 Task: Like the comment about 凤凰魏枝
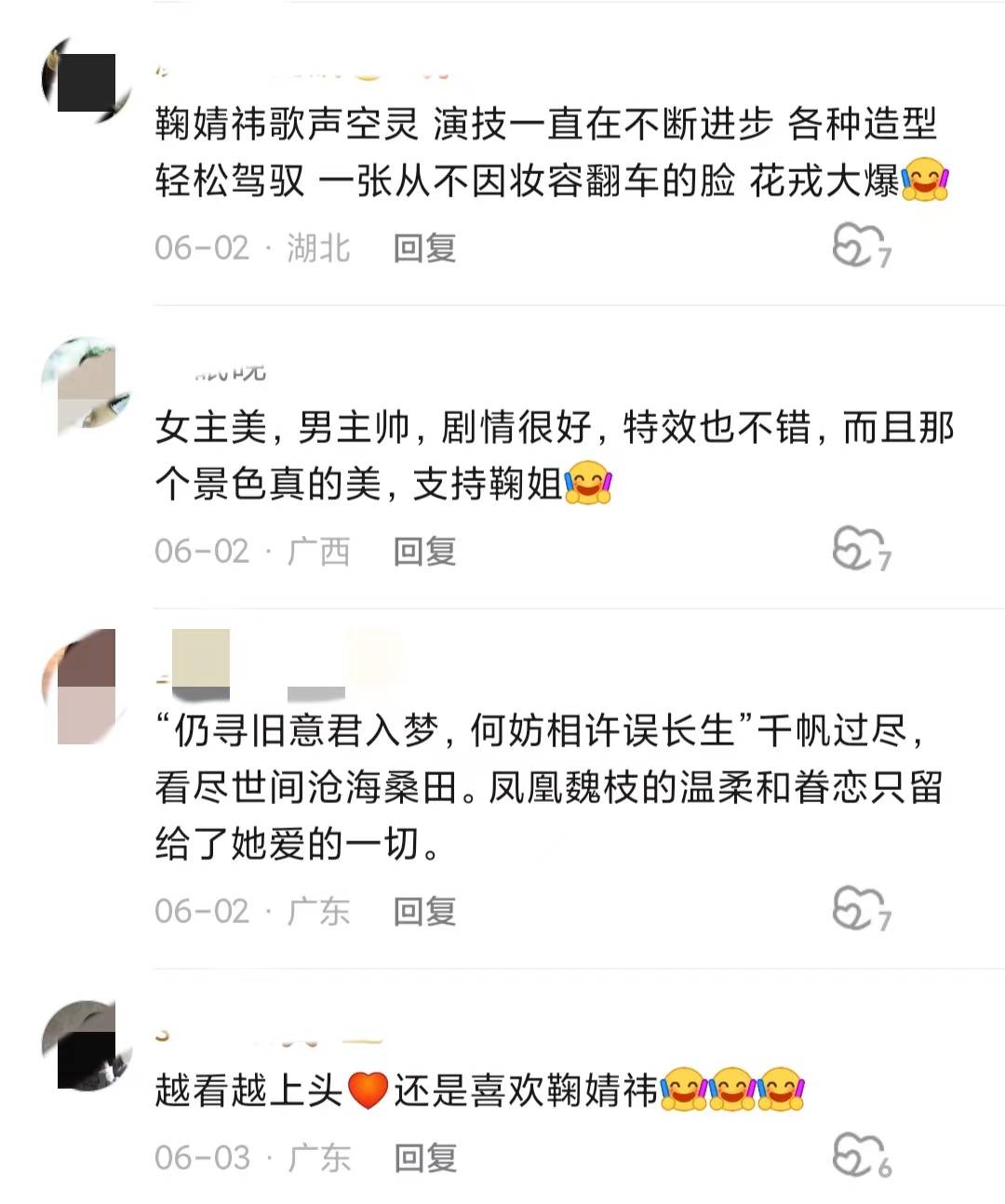click(x=854, y=909)
